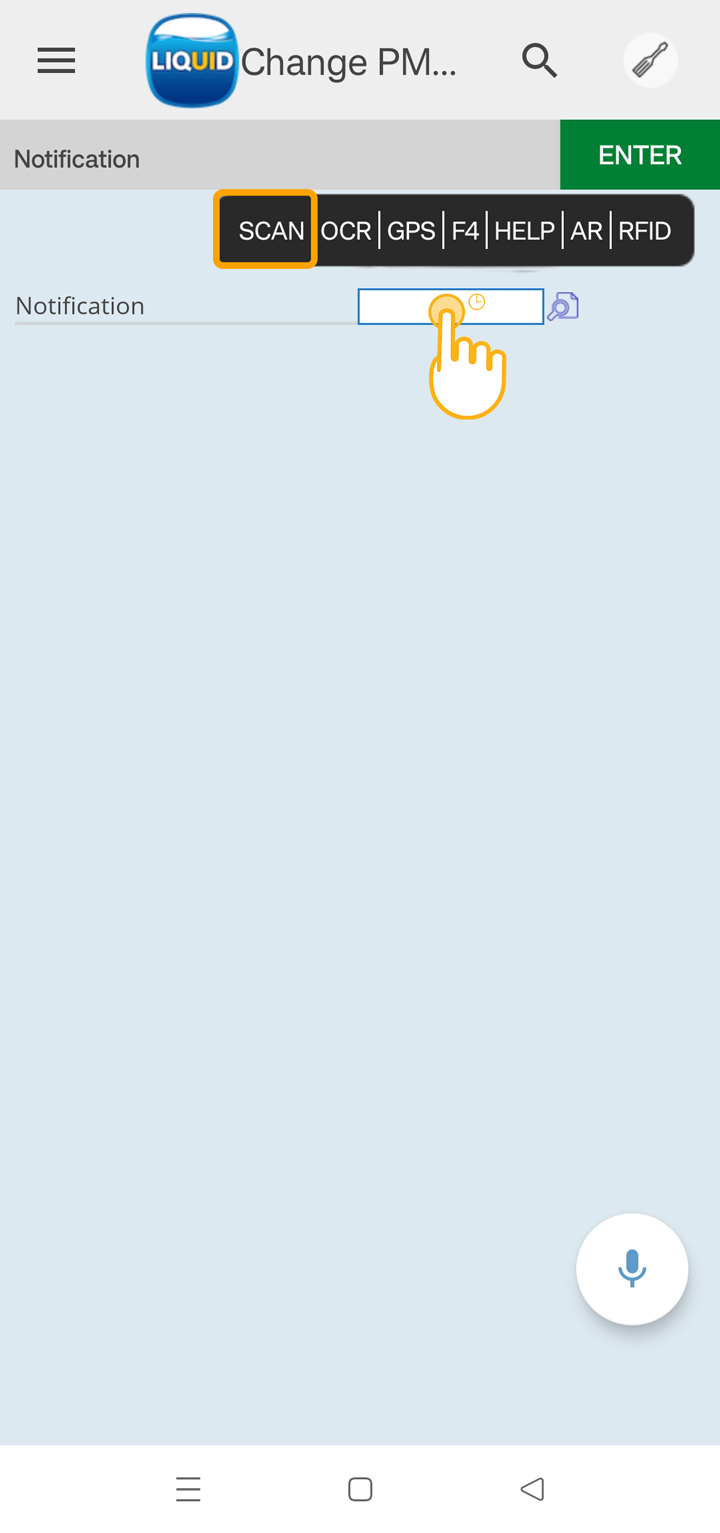Open the wrench tools icon
Image resolution: width=720 pixels, height=1533 pixels.
[650, 61]
